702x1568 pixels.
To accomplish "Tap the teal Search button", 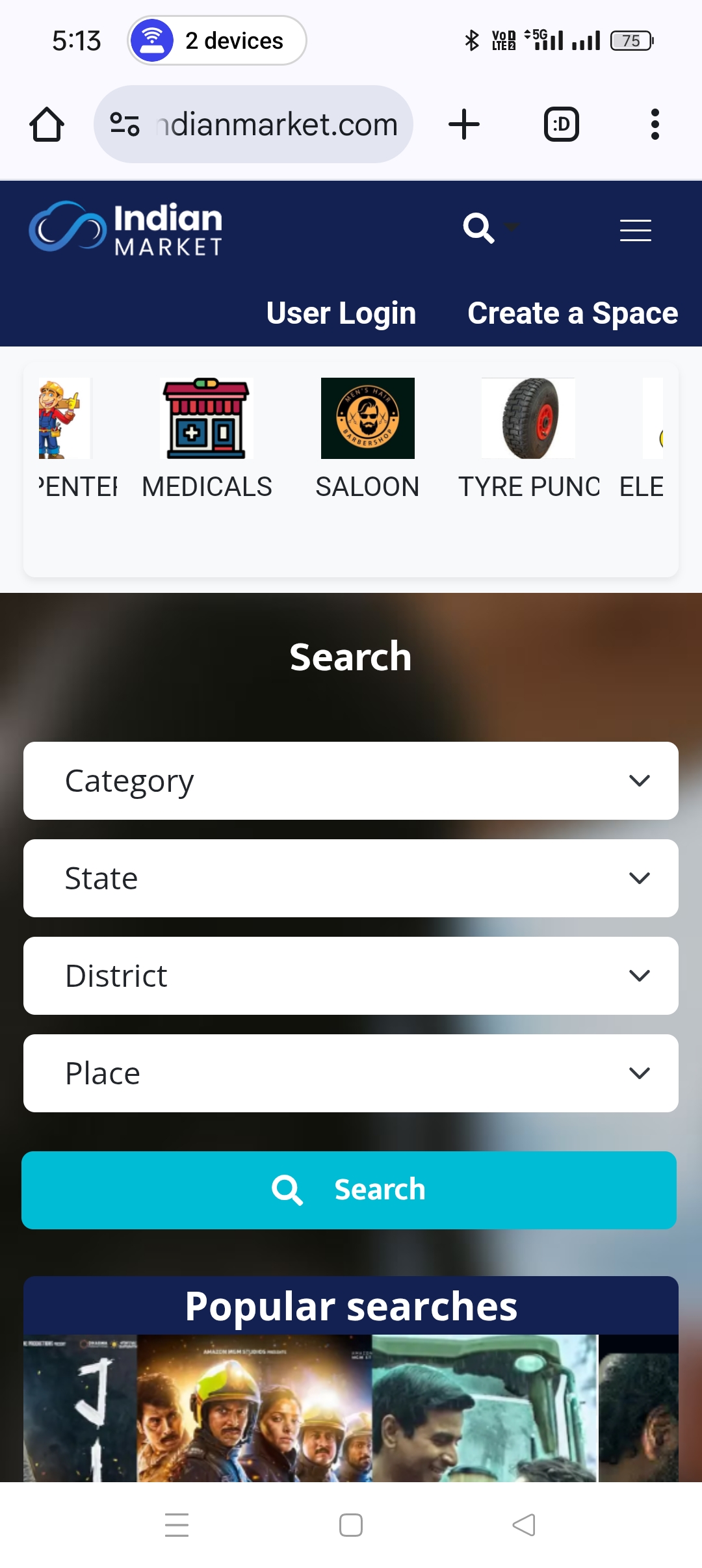I will tap(349, 1190).
